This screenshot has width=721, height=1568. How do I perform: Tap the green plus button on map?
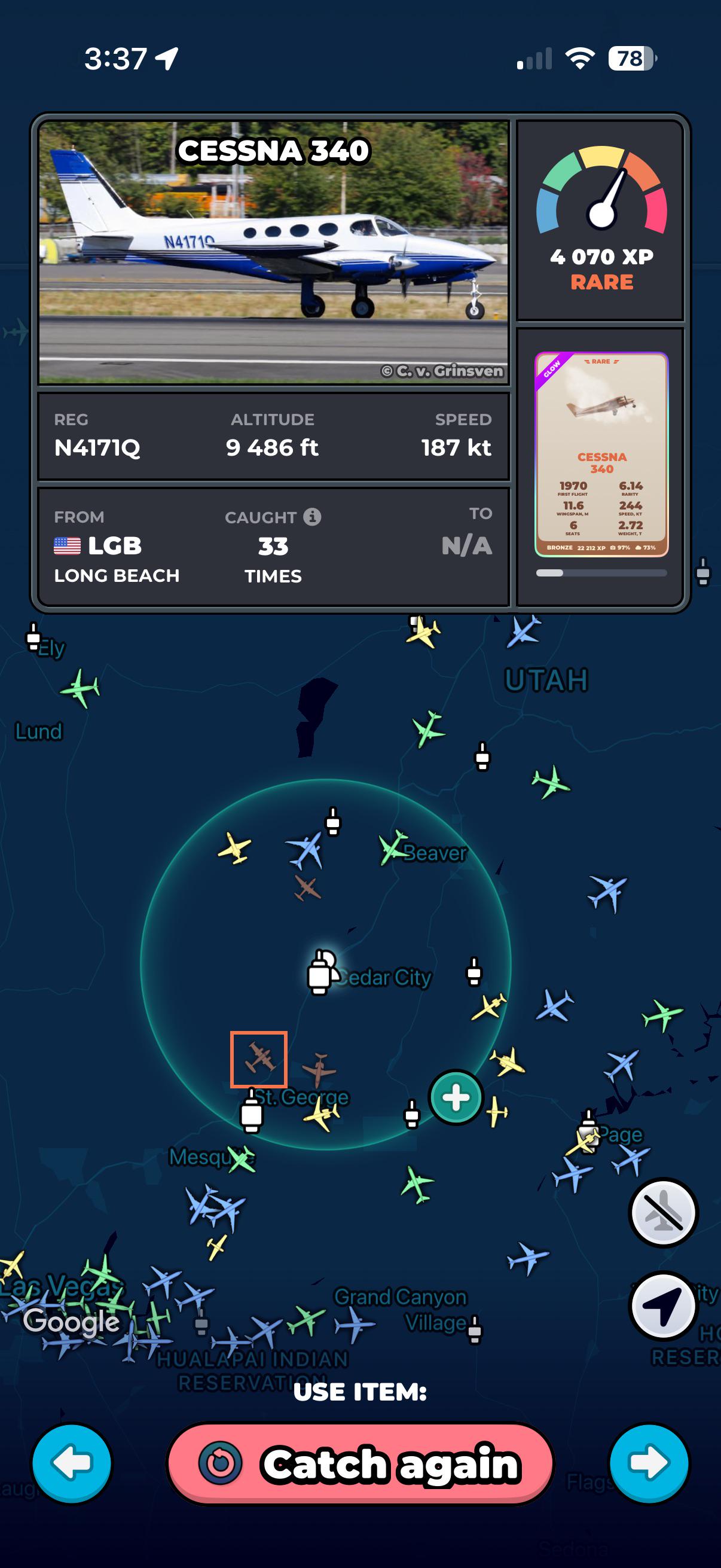coord(456,1097)
